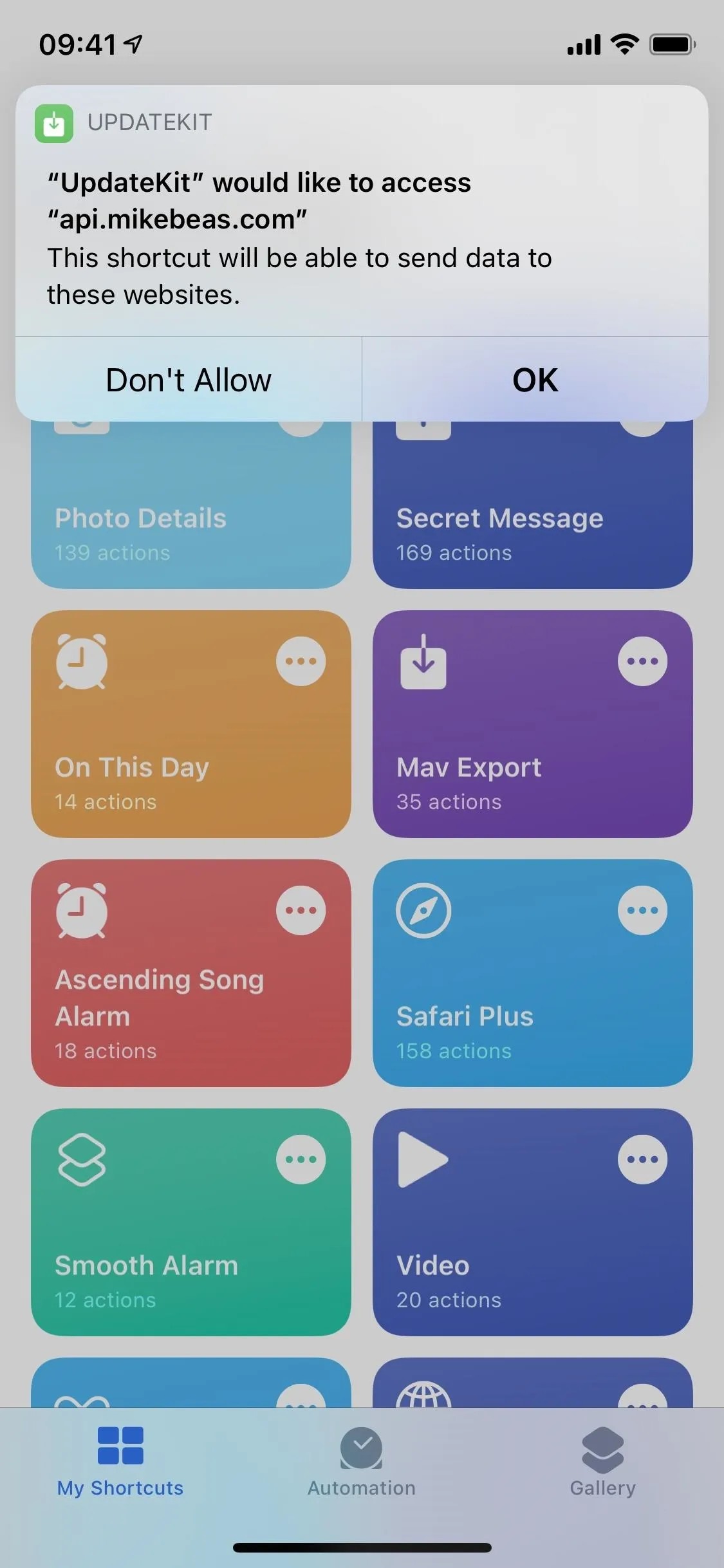
Task: Open Smooth Alarm three-dot options
Action: click(x=301, y=1159)
